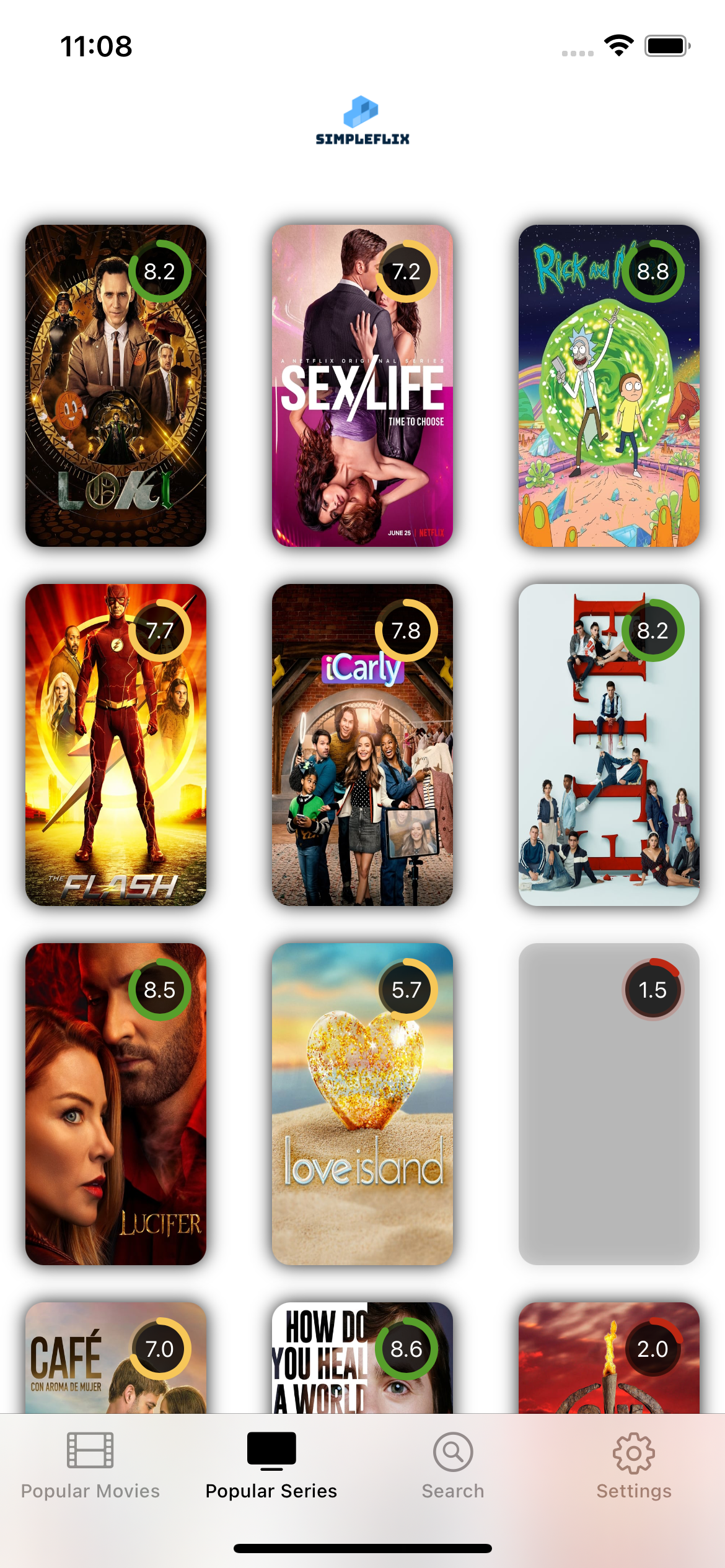
Task: Open the Café con Aroma de Mujer poster
Action: [x=116, y=1362]
